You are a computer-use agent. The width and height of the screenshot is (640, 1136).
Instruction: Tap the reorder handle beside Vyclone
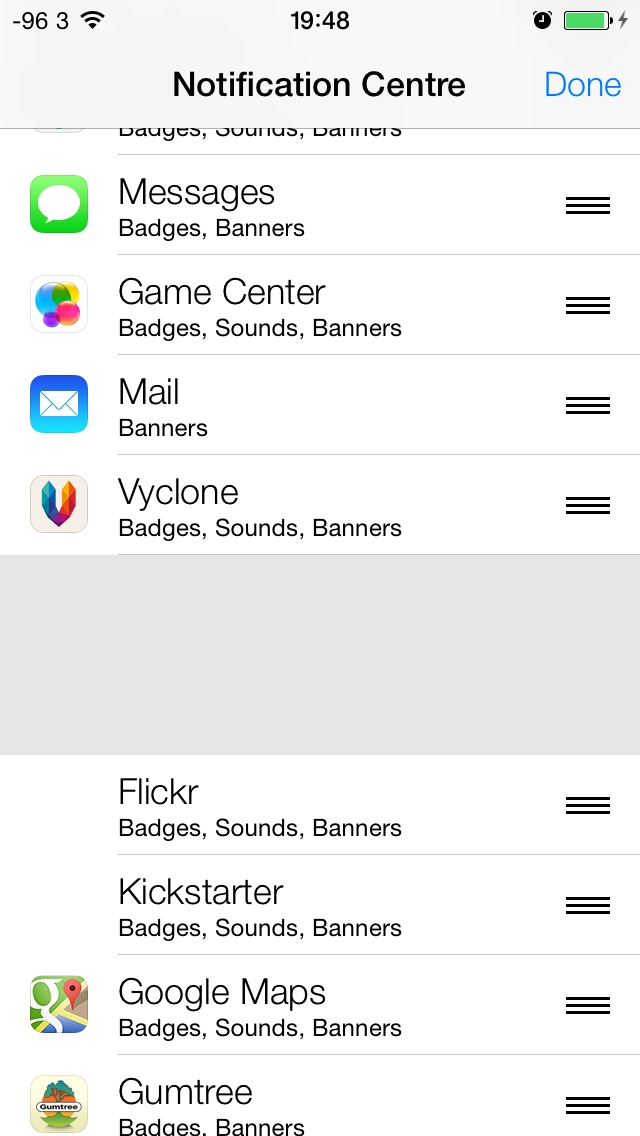click(x=588, y=506)
